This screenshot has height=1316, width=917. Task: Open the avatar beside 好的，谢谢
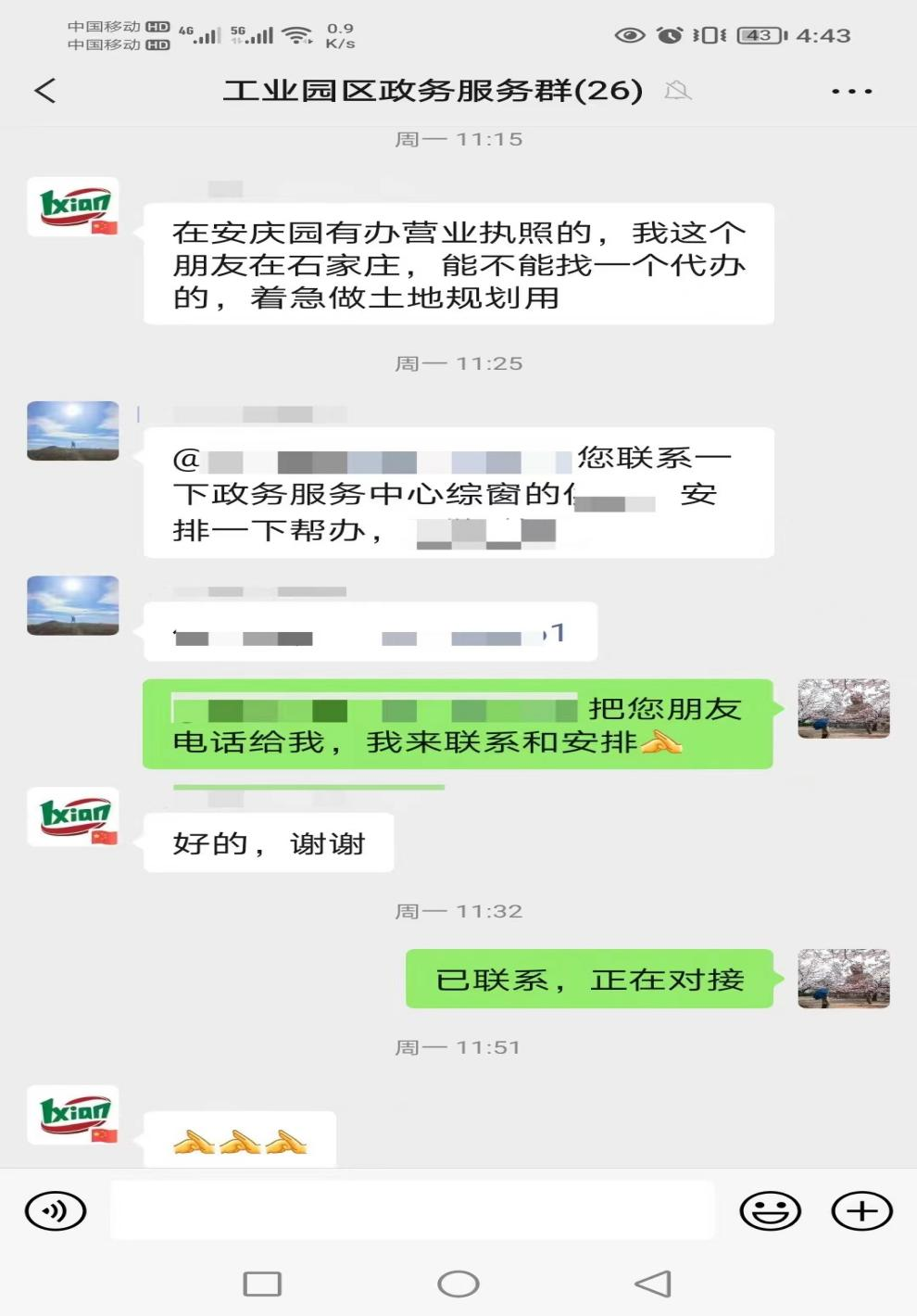point(73,816)
